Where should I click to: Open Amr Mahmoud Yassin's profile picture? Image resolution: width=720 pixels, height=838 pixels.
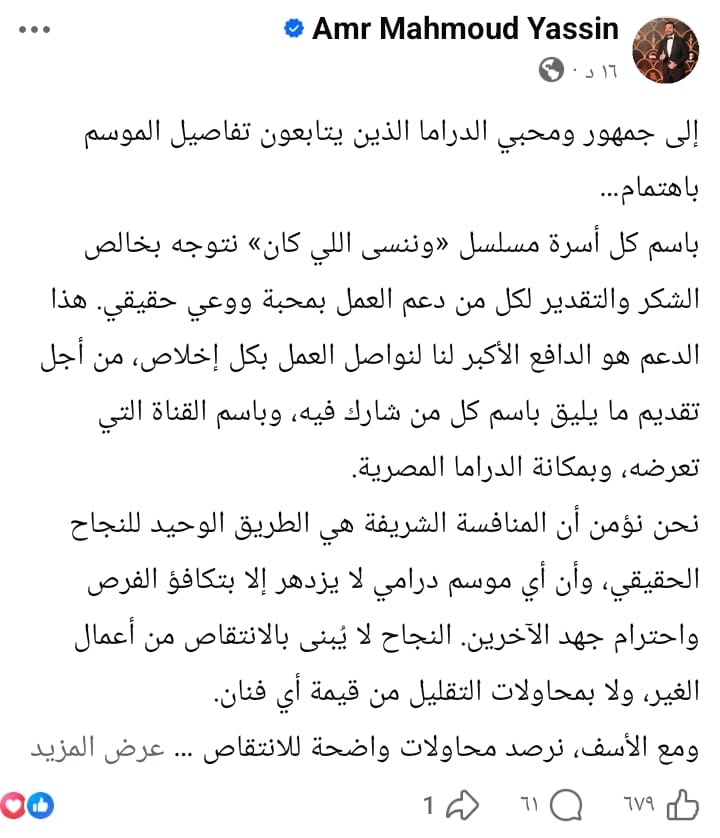coord(670,48)
